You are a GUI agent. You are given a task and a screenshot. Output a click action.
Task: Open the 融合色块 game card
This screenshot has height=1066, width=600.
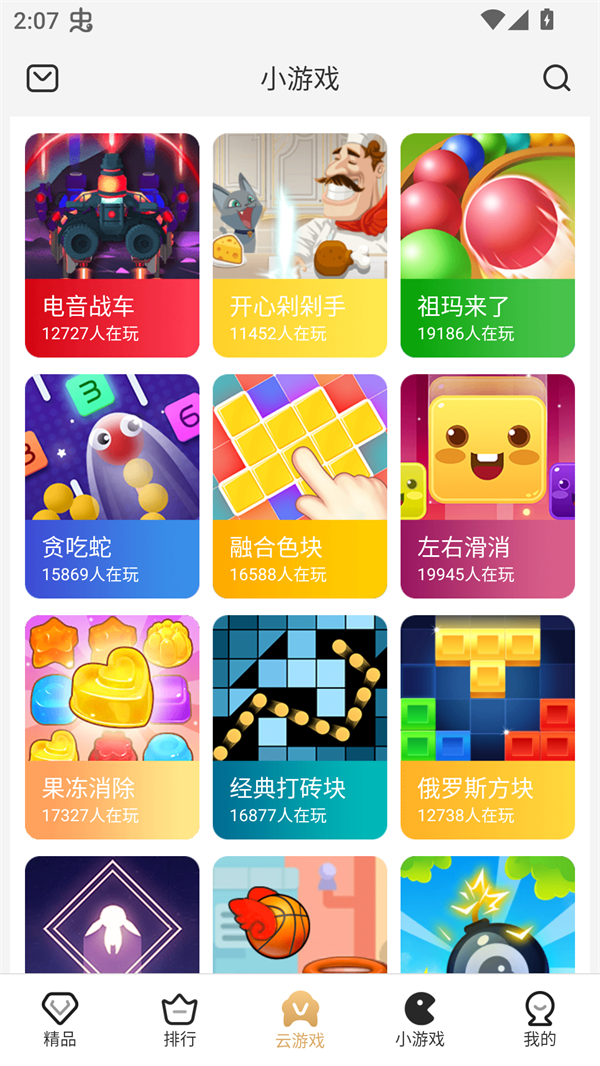click(300, 486)
